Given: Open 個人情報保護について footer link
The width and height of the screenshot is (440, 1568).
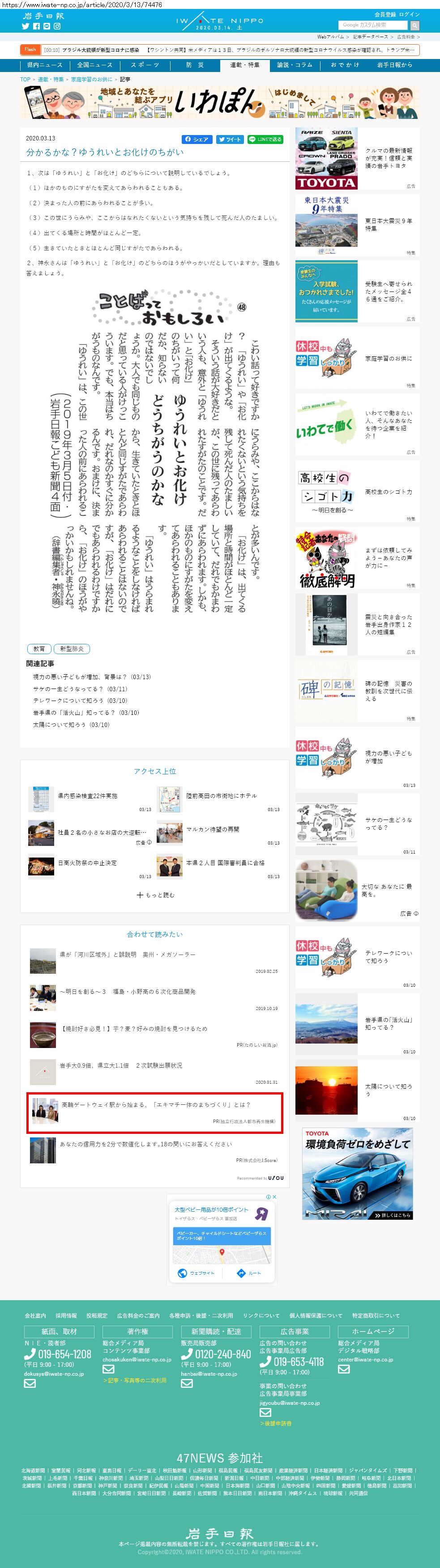Looking at the screenshot, I should (316, 1315).
